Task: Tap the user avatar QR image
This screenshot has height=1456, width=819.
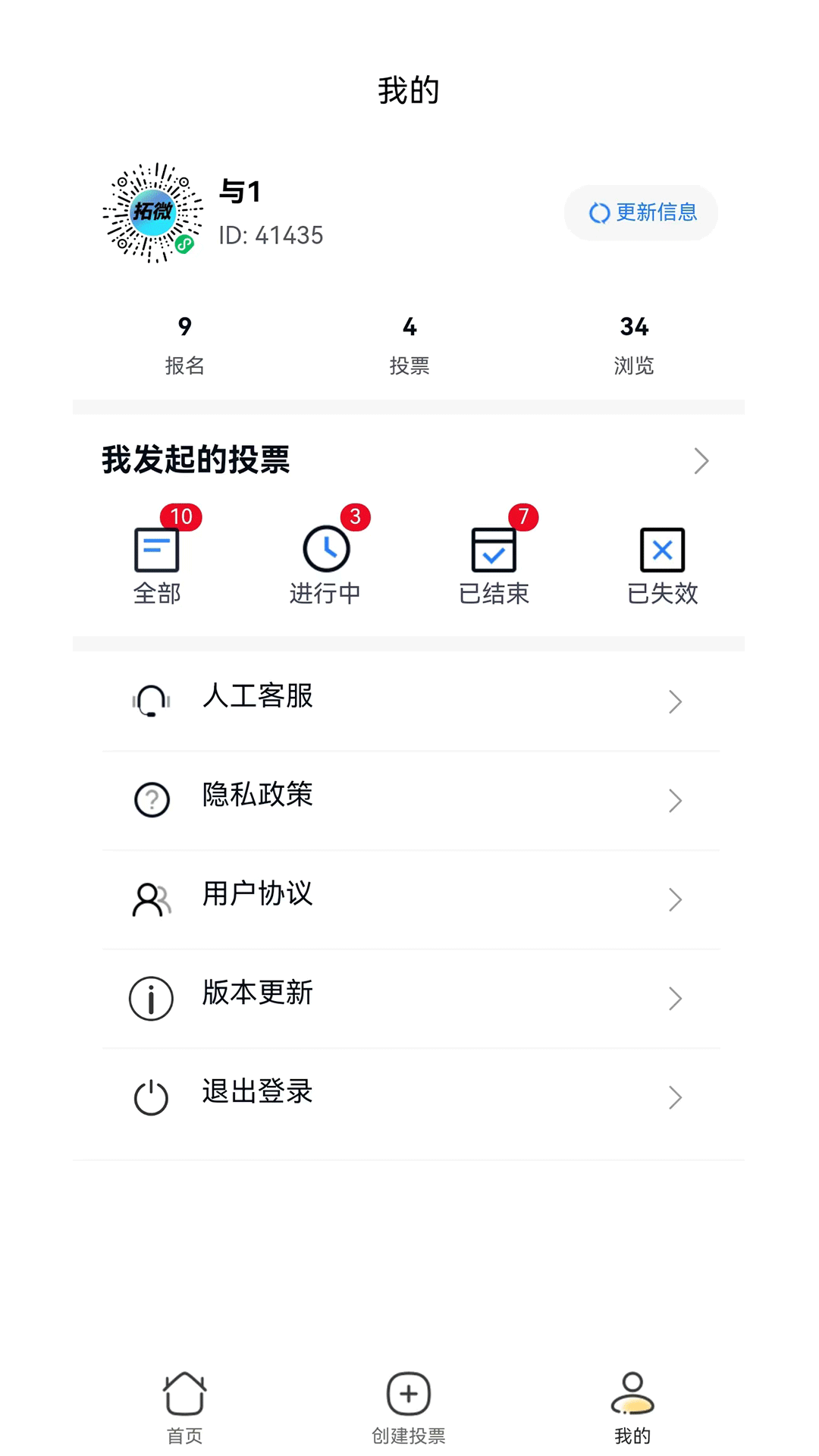Action: click(150, 212)
